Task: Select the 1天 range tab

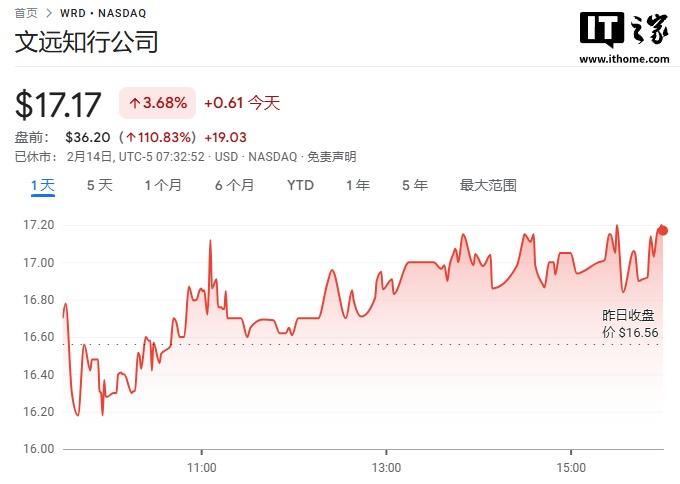Action: (x=43, y=186)
